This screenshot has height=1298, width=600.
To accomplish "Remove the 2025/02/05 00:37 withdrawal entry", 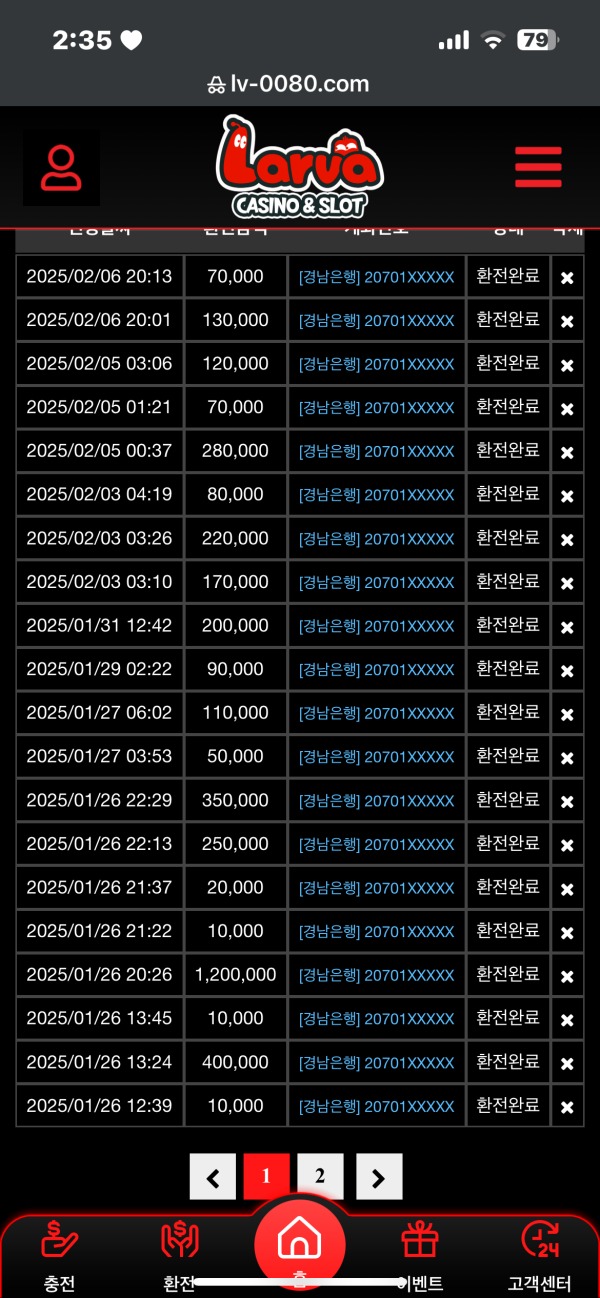I will [567, 452].
